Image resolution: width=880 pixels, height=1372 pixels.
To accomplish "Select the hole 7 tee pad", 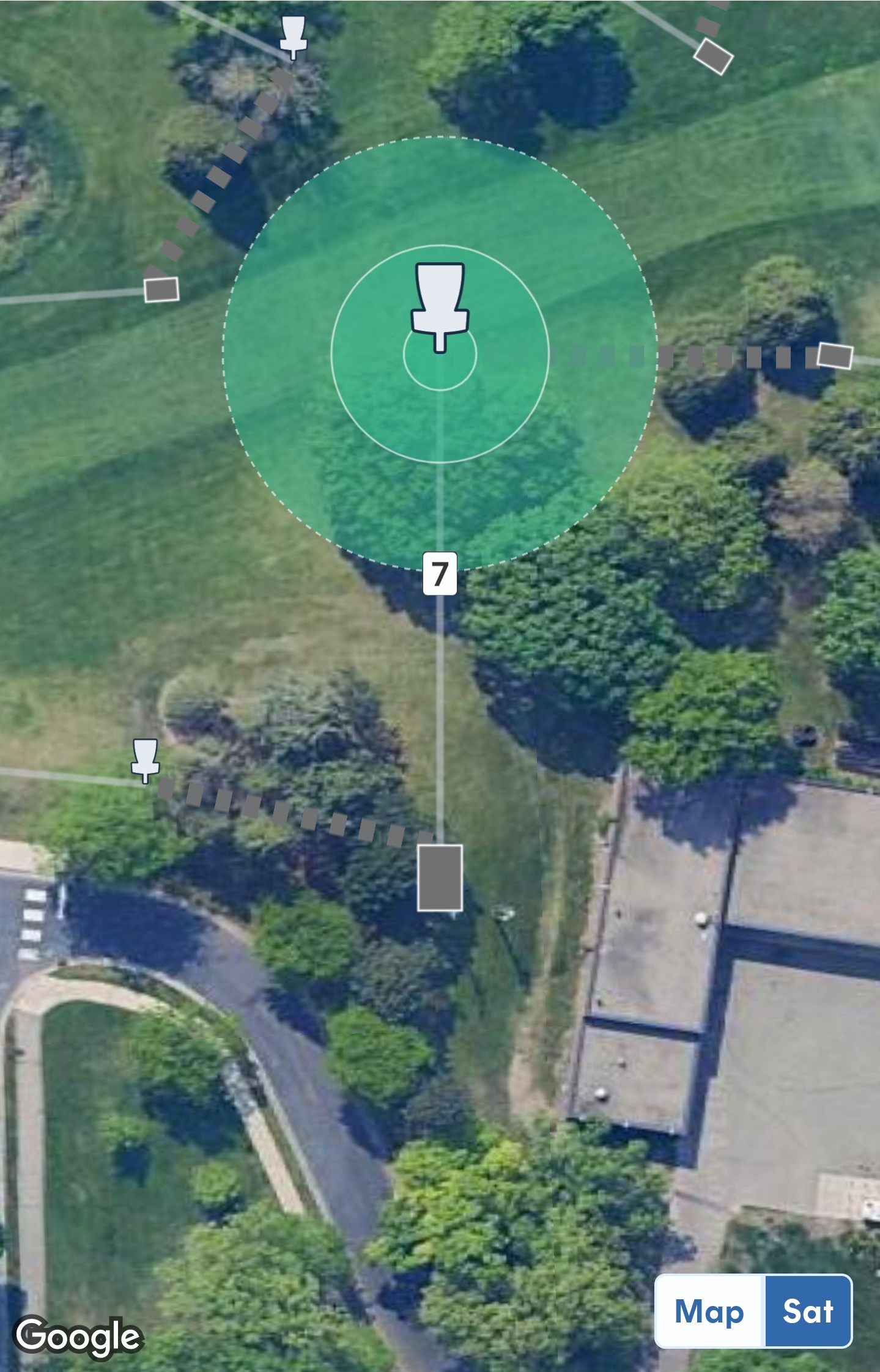I will (440, 878).
